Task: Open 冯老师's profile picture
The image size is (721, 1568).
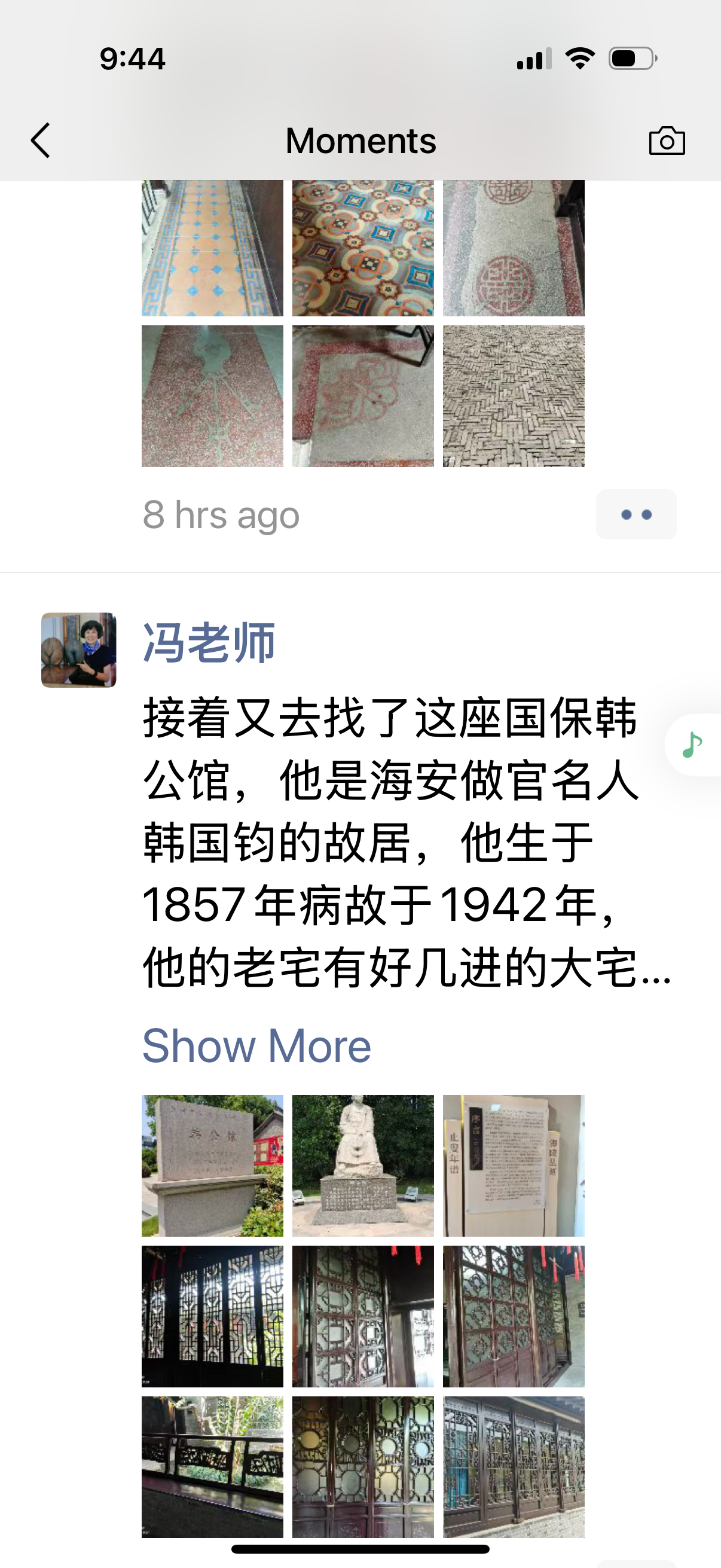Action: (78, 649)
